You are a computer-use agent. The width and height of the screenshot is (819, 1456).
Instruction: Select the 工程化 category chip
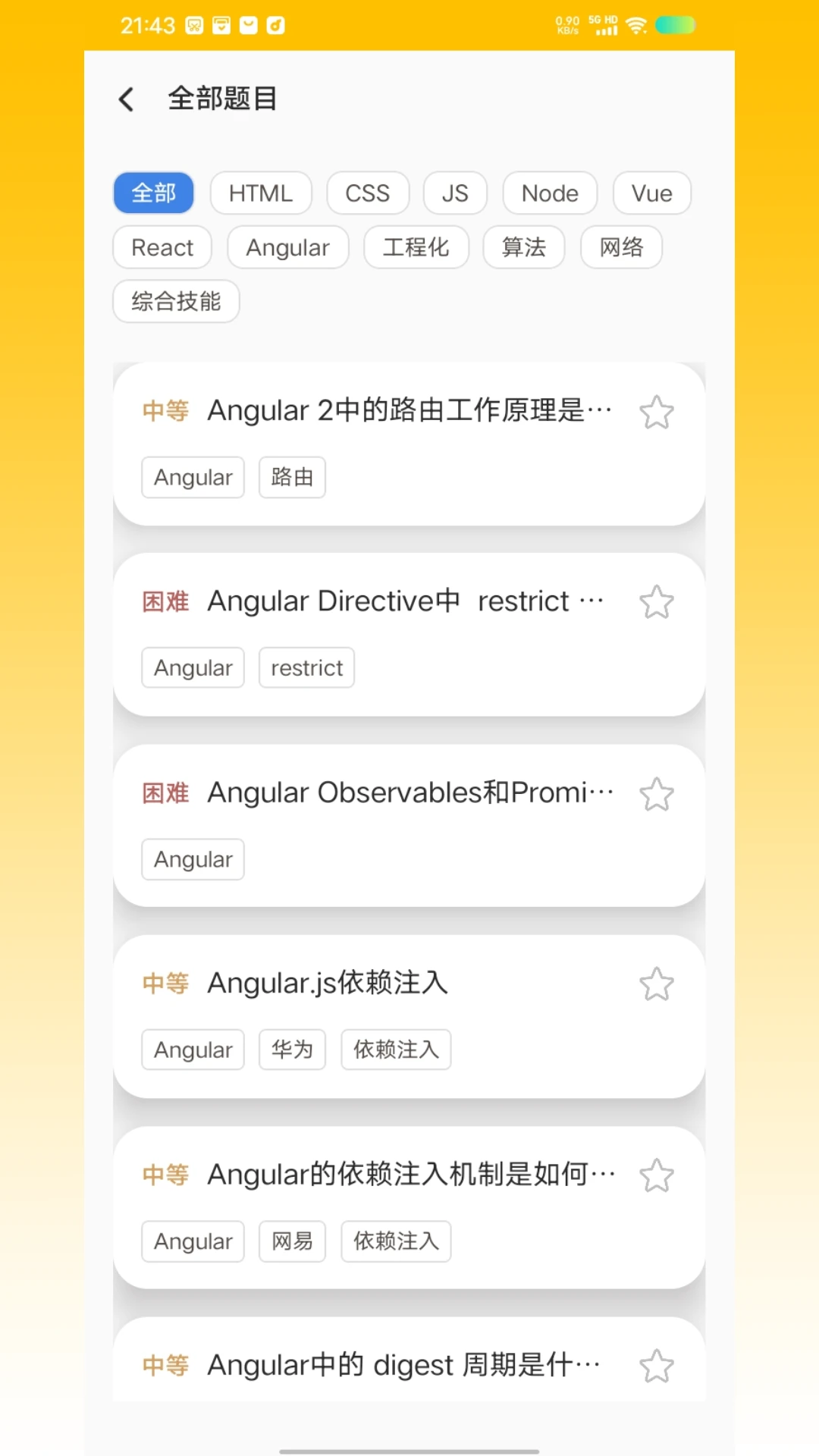pyautogui.click(x=416, y=248)
